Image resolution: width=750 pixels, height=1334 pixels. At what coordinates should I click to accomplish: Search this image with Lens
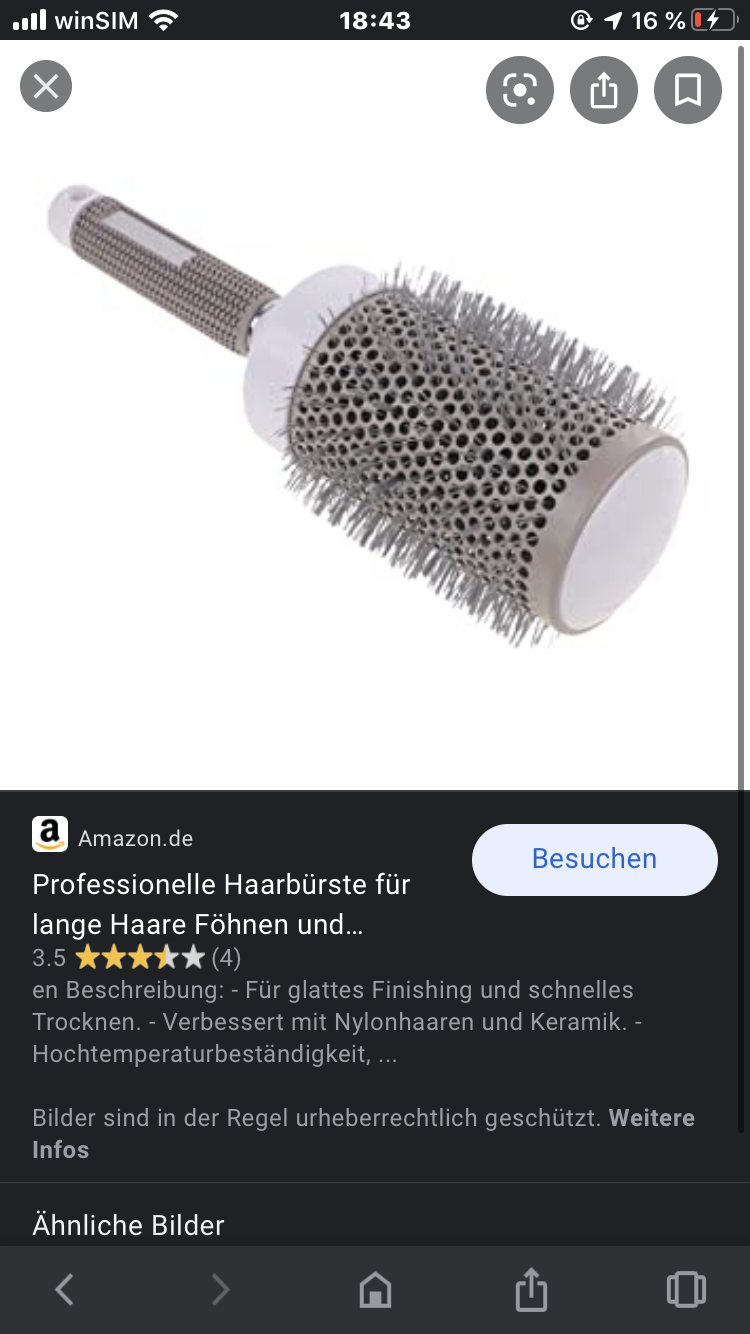[519, 90]
